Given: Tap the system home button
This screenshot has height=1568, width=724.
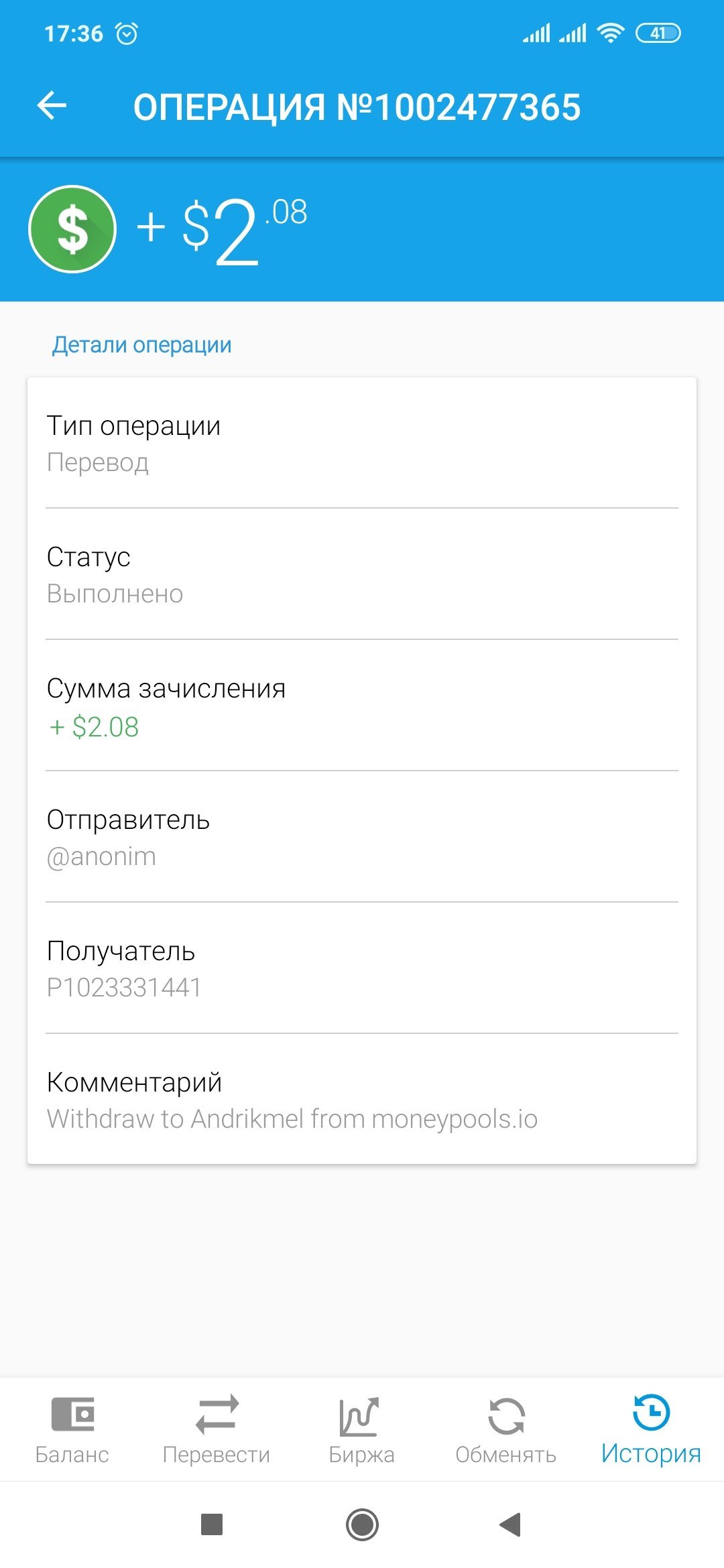Looking at the screenshot, I should (x=362, y=1525).
